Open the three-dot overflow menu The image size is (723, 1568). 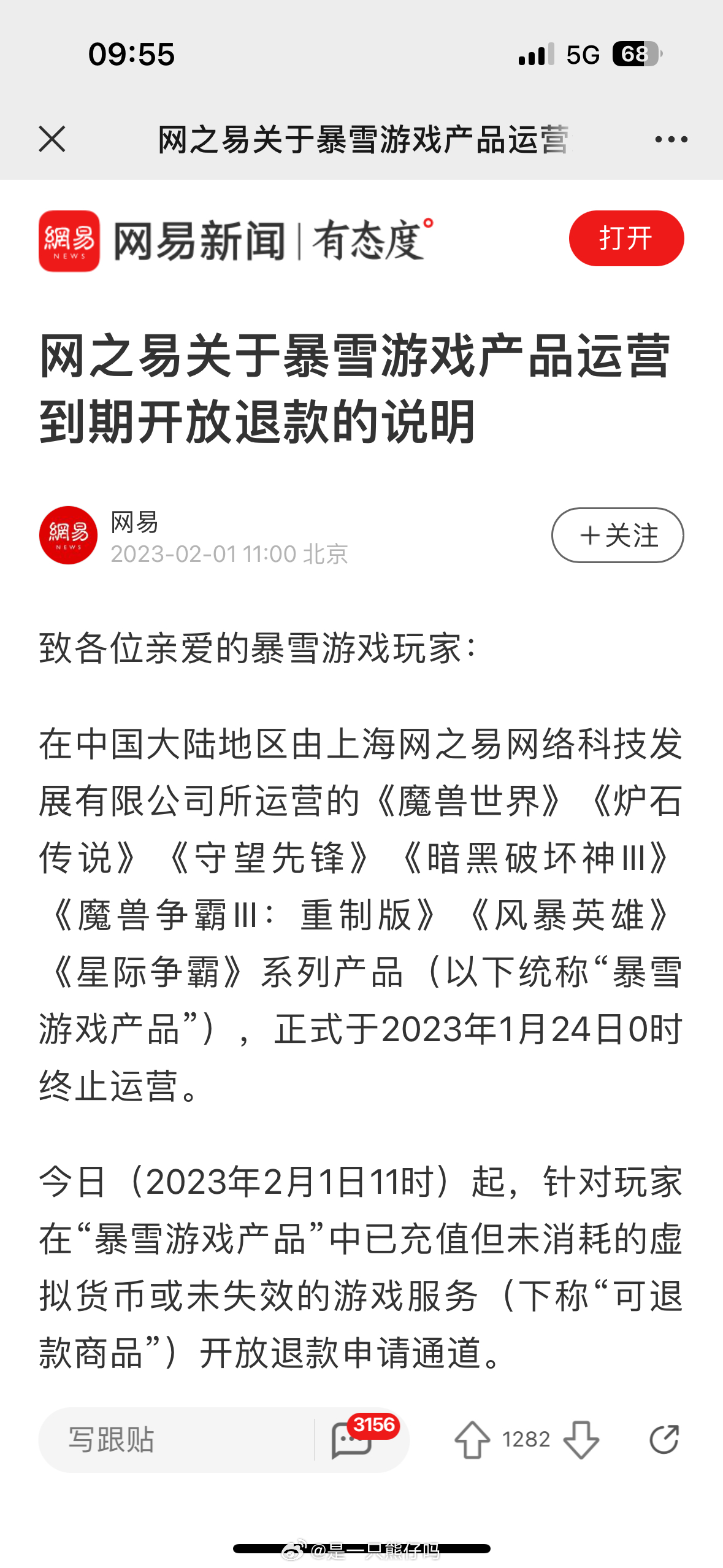click(x=671, y=140)
